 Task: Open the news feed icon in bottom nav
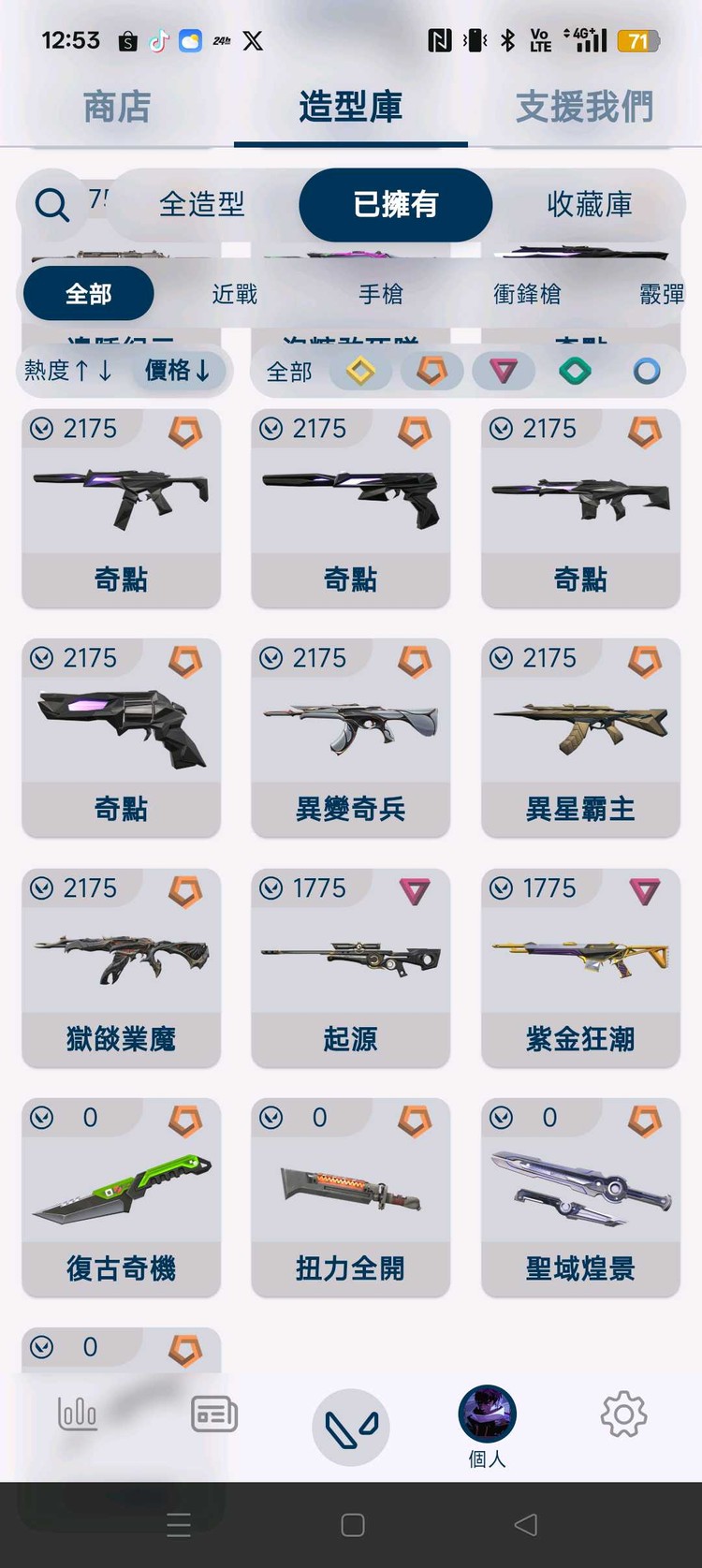[x=213, y=1414]
